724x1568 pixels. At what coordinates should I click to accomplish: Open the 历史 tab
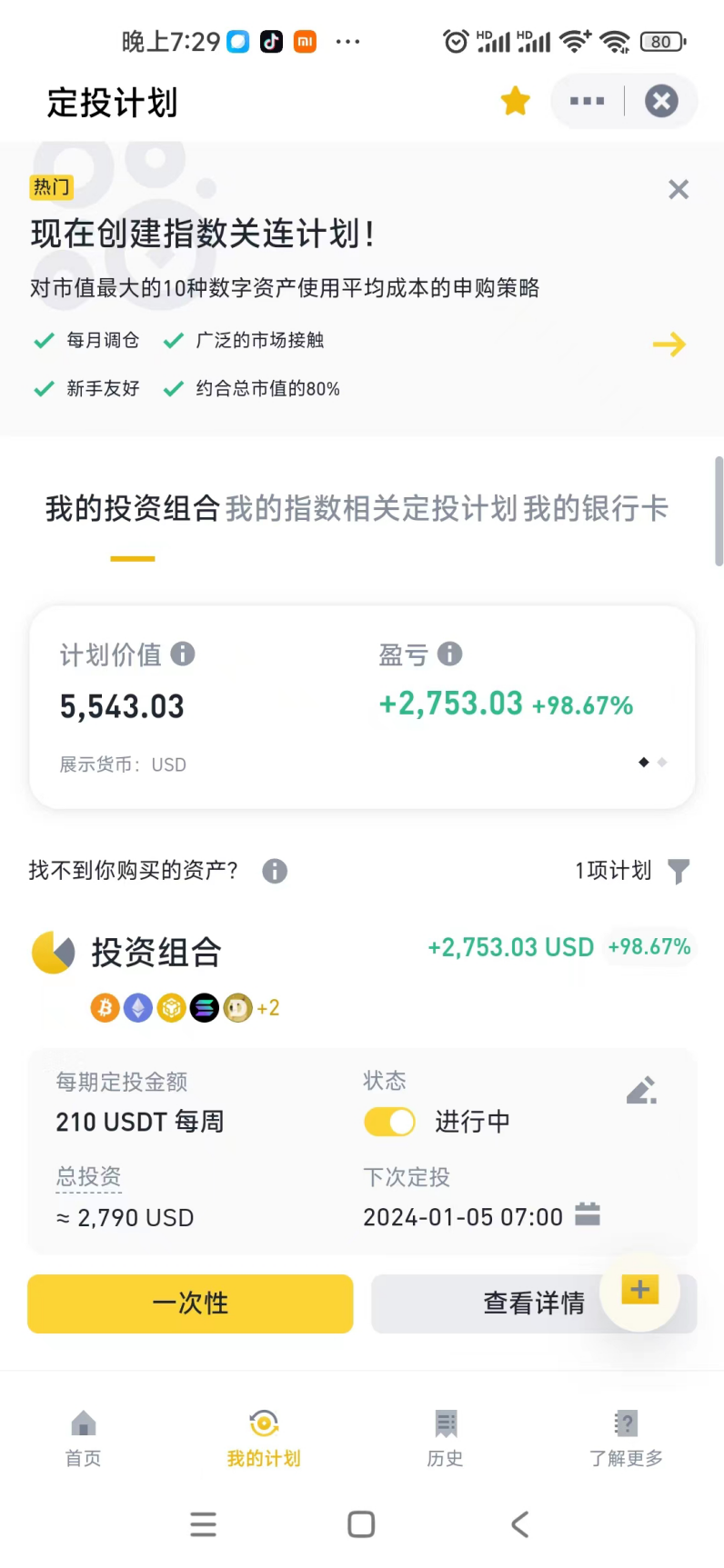tap(446, 1438)
